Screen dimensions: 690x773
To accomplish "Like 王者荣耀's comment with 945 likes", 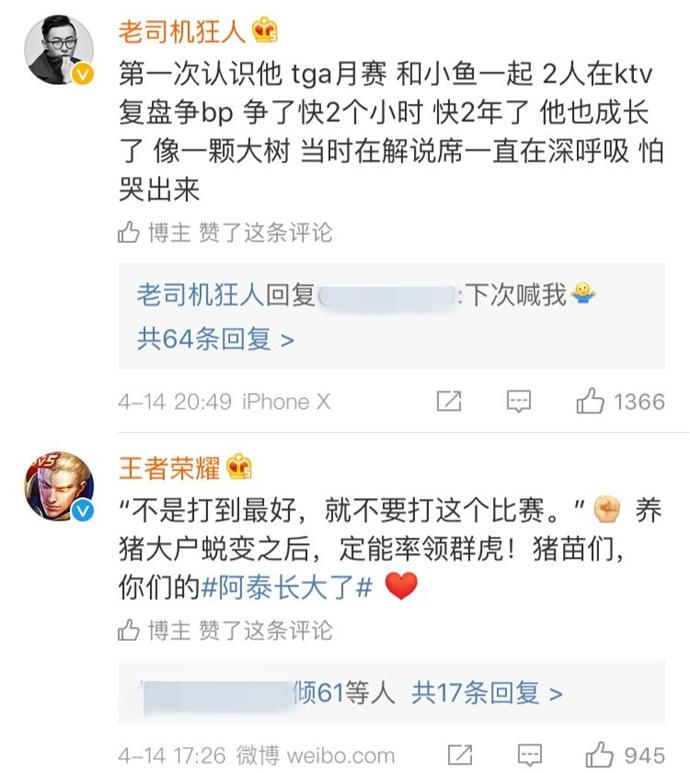I will (x=600, y=754).
